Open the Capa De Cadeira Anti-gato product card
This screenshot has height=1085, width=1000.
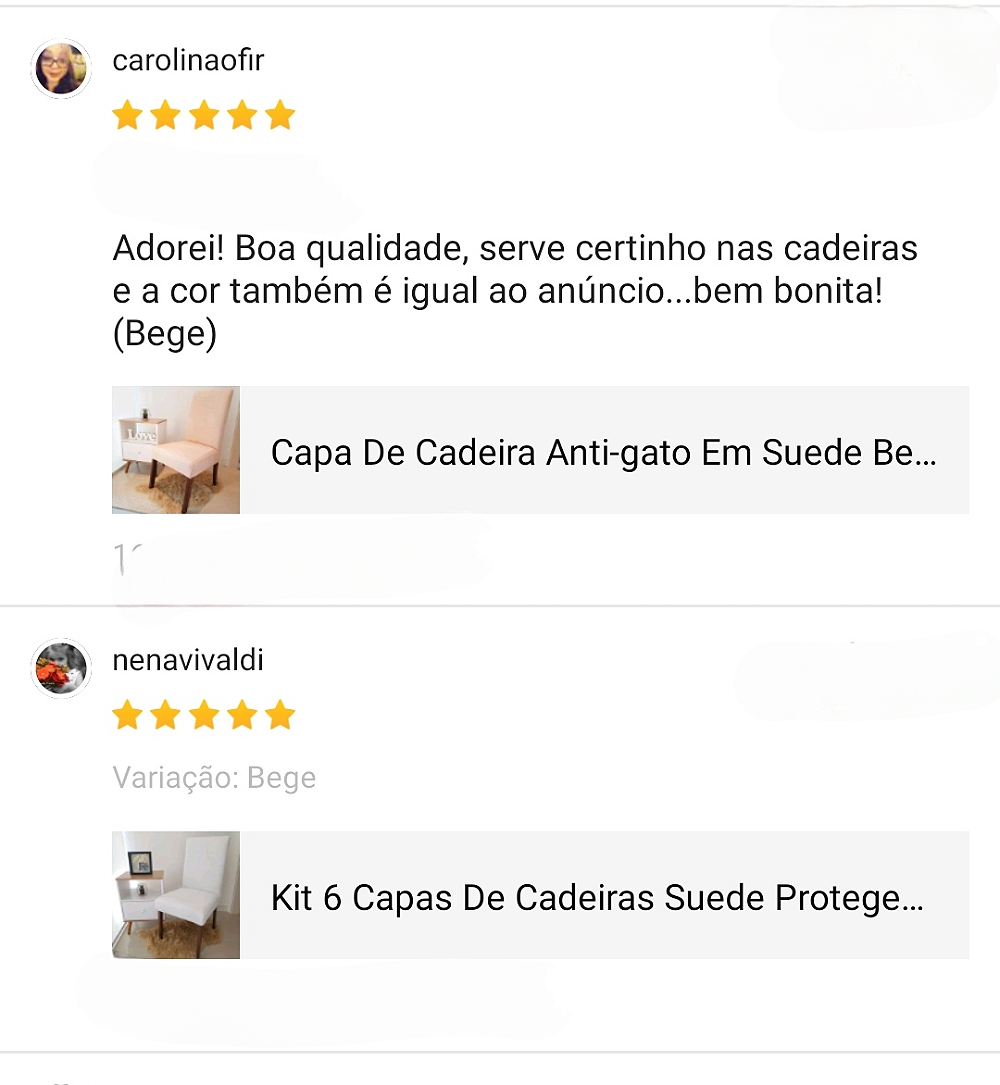click(540, 451)
